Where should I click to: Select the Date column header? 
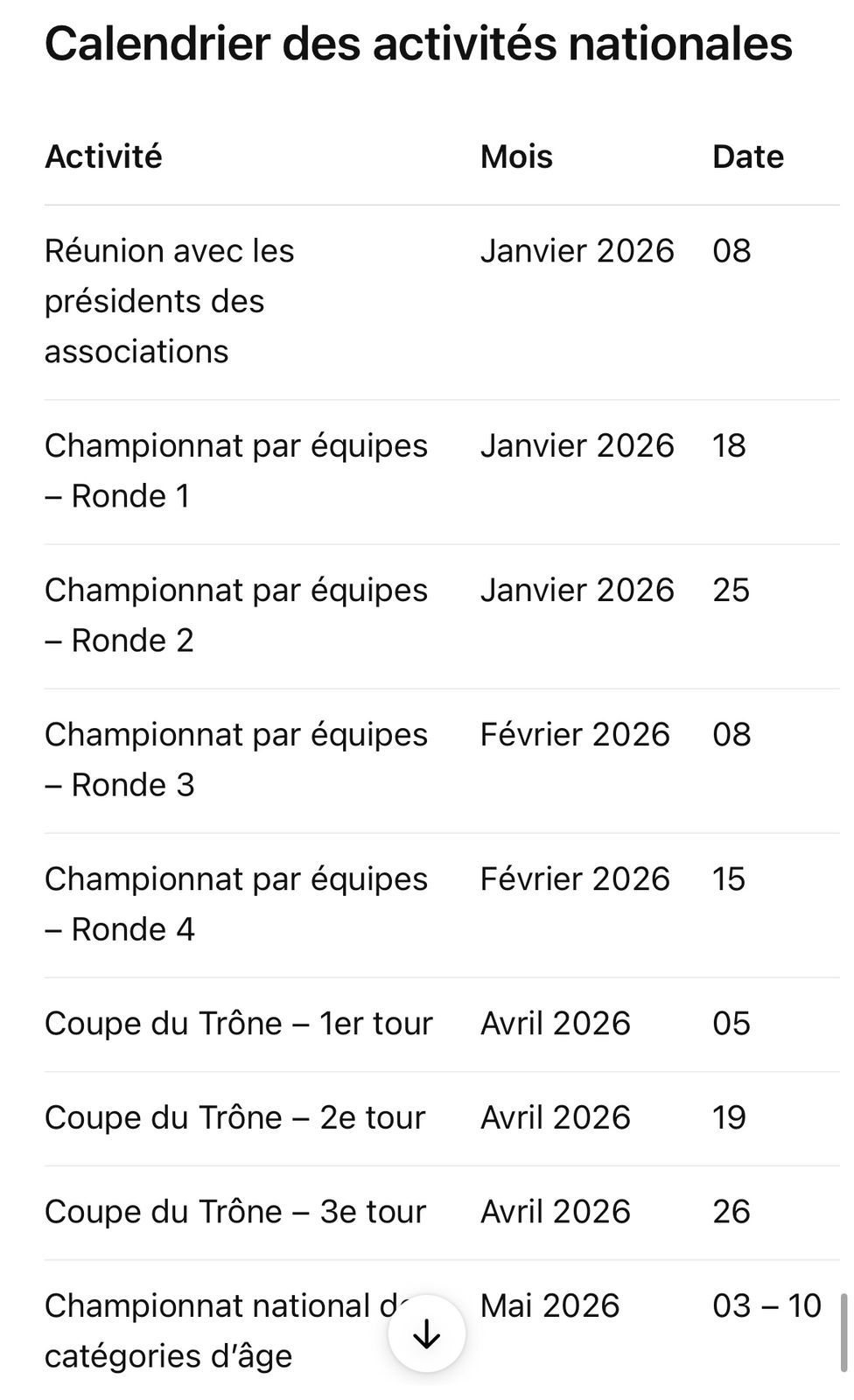748,157
